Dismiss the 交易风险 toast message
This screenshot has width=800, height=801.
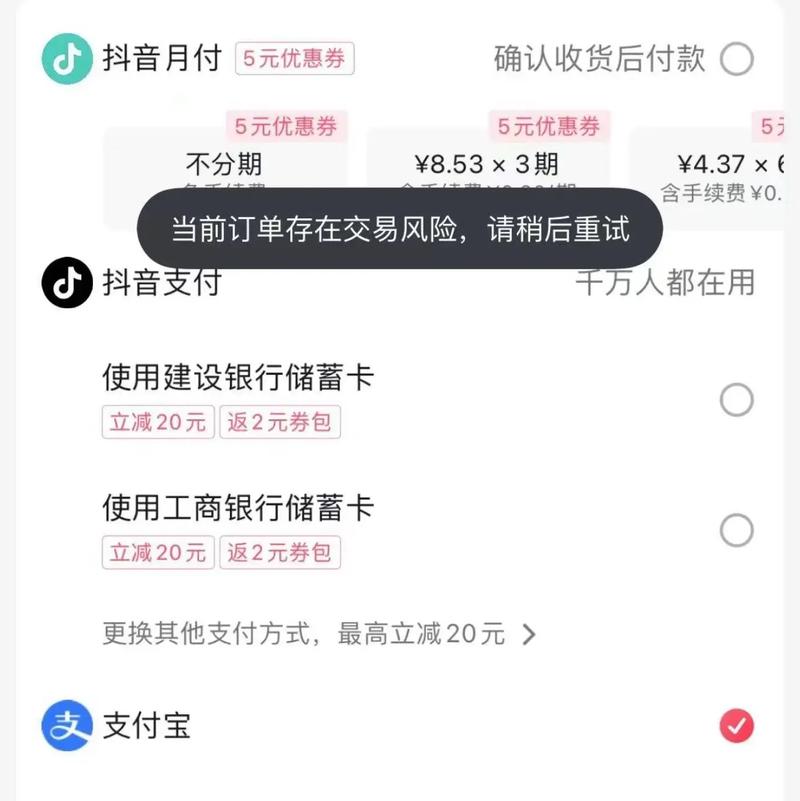400,229
